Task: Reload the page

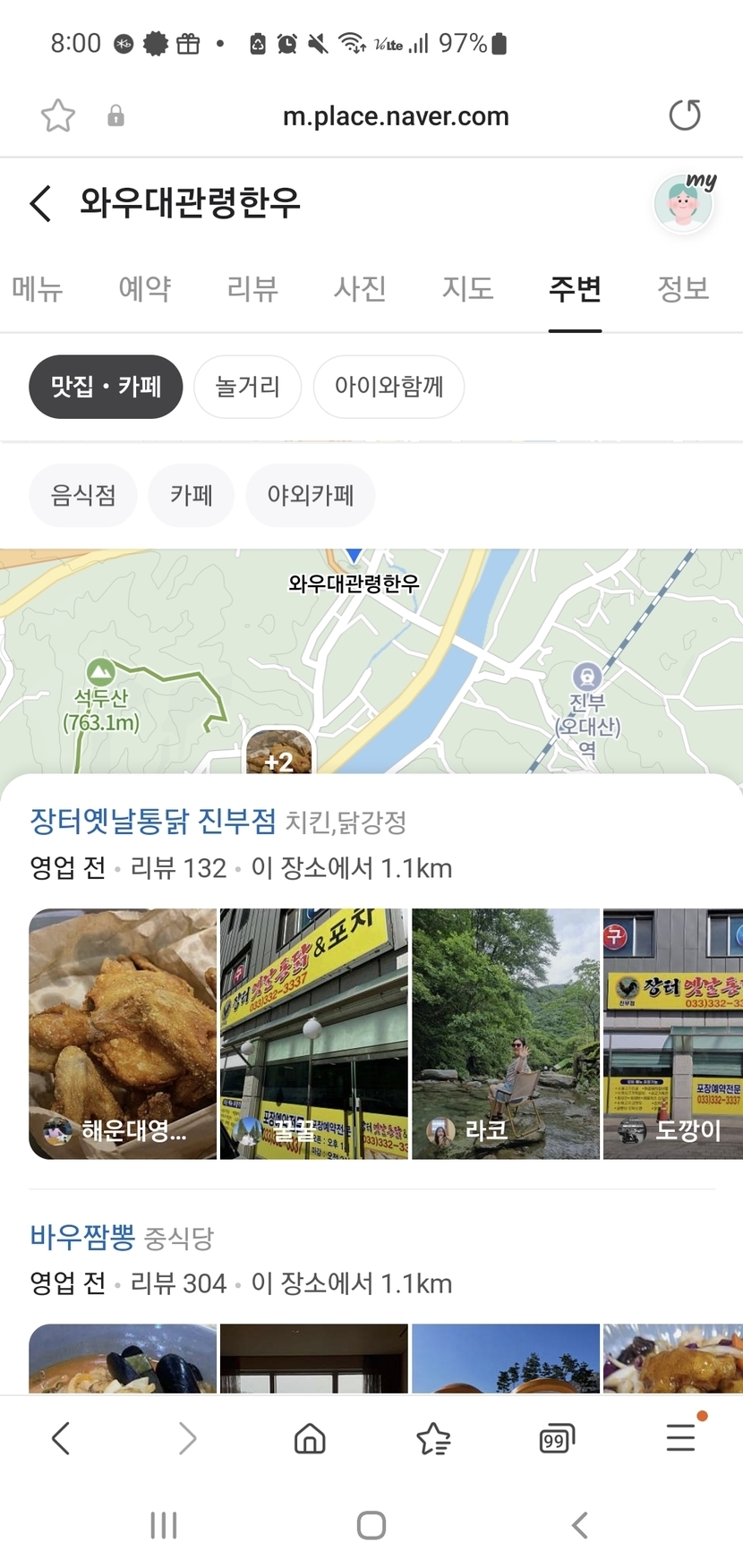Action: pos(685,115)
